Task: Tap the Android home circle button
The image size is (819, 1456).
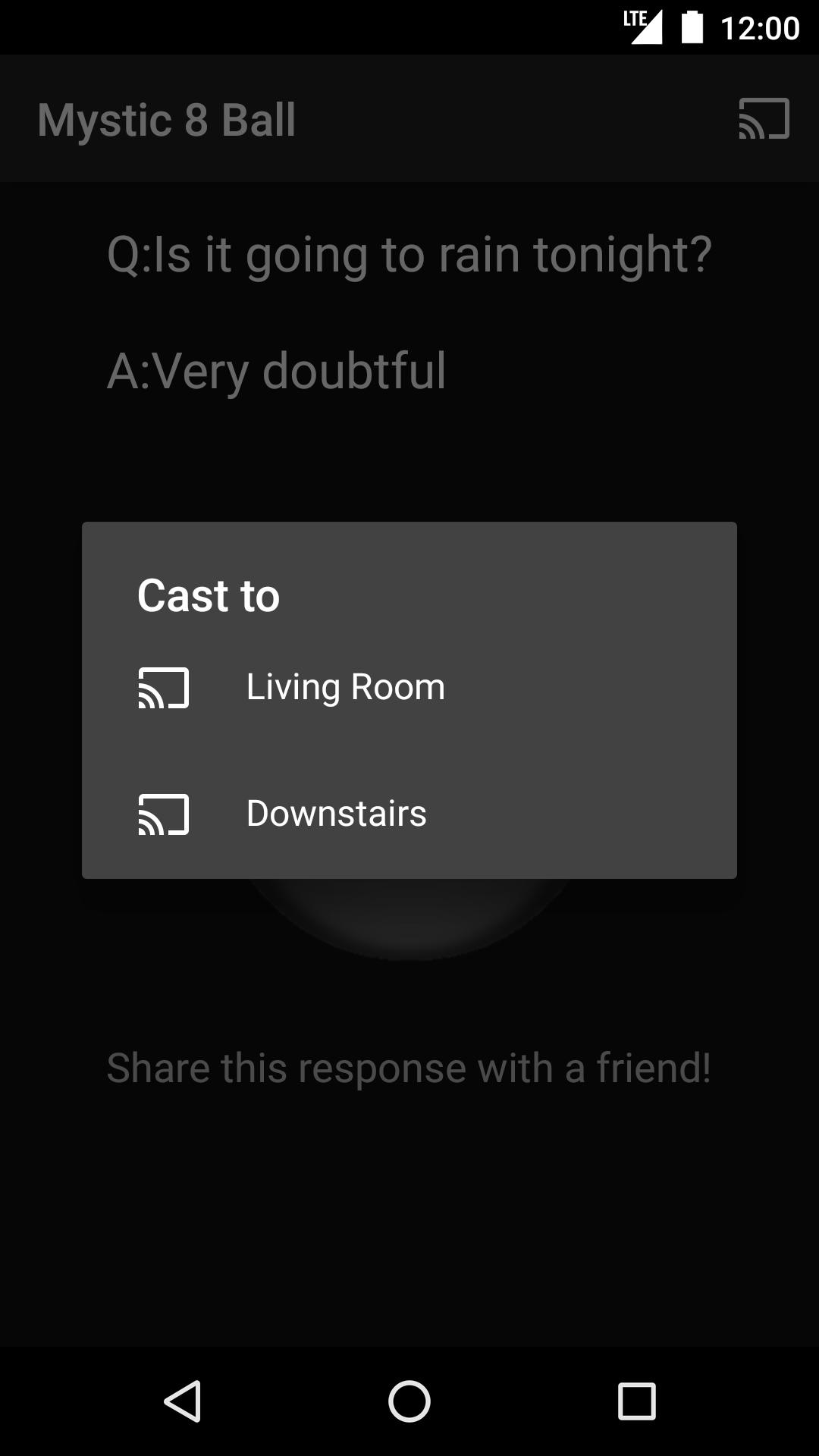Action: tap(409, 1399)
